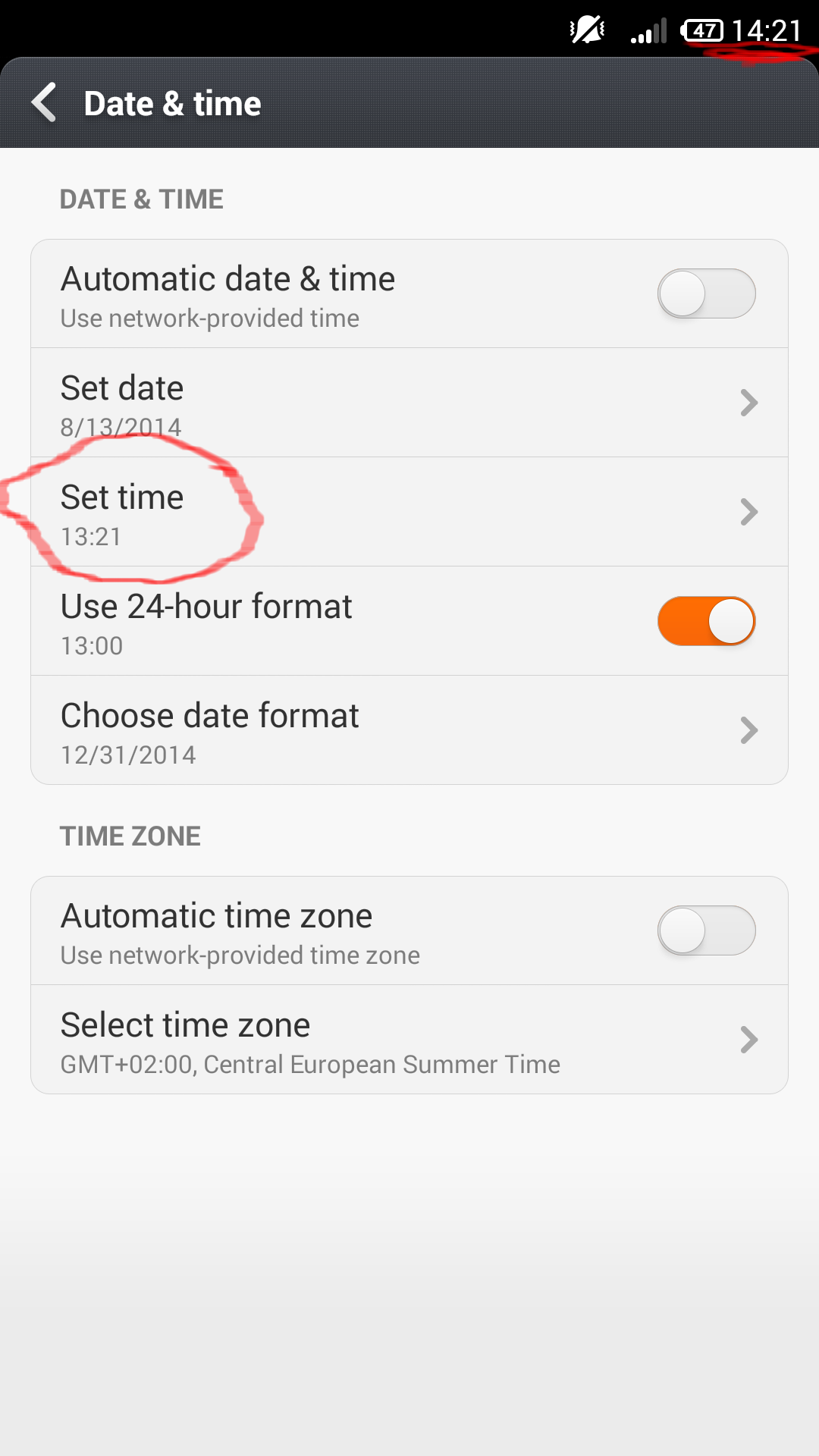Enable Automatic time zone
Image resolution: width=819 pixels, height=1456 pixels.
pyautogui.click(x=706, y=930)
